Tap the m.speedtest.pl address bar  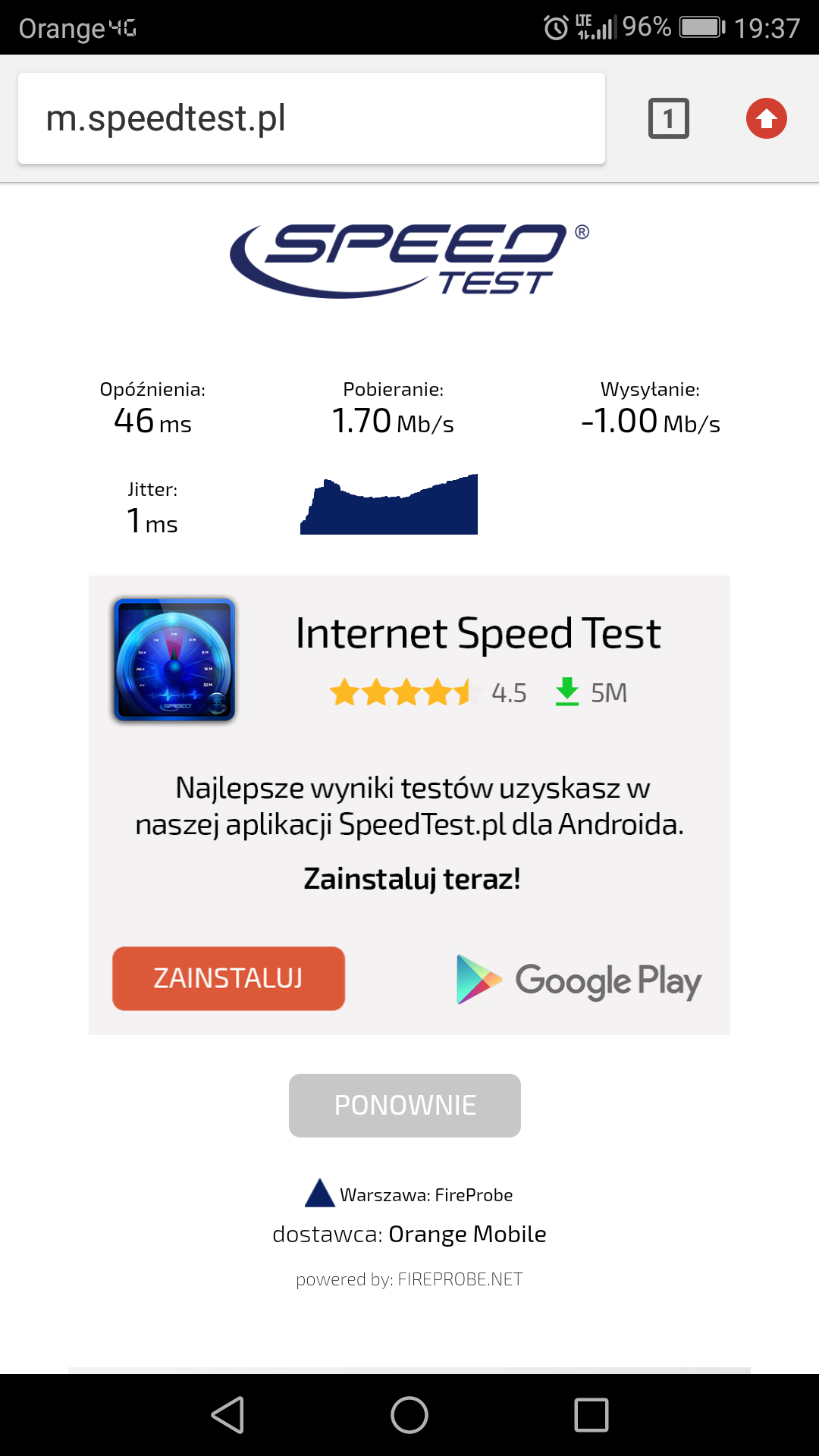pos(312,118)
